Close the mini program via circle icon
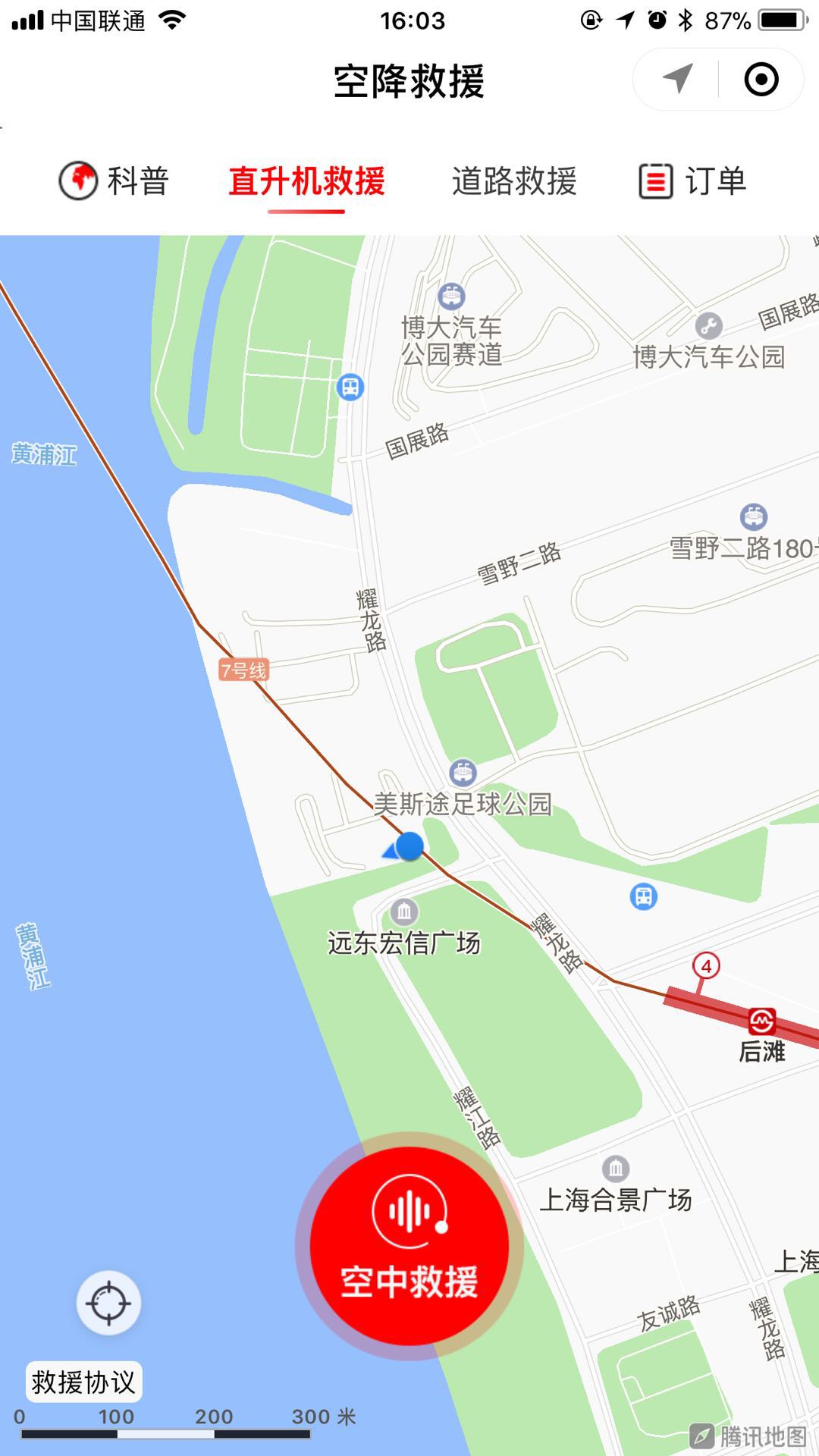 [x=761, y=79]
